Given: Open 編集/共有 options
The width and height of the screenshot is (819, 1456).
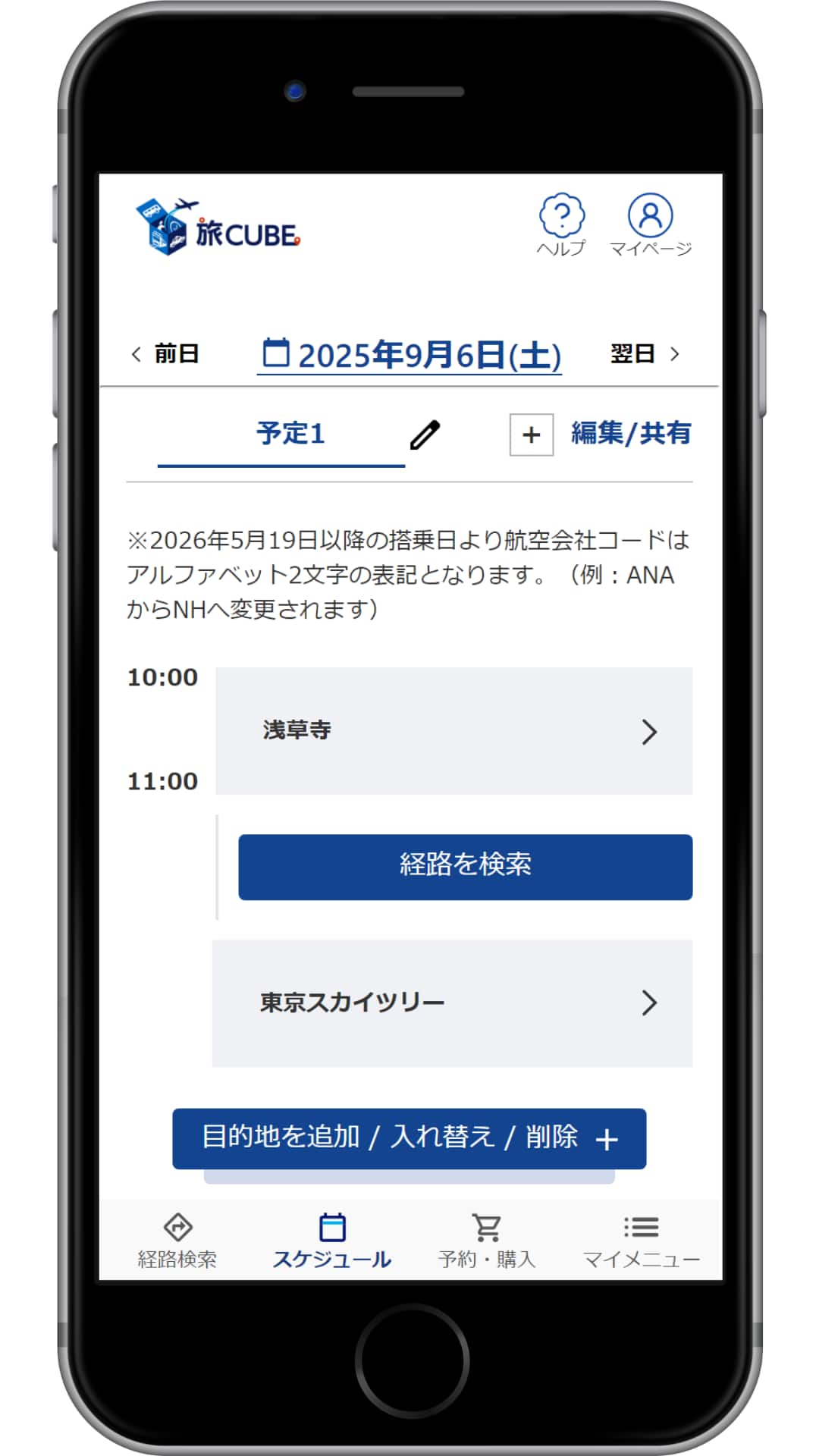Looking at the screenshot, I should click(x=630, y=433).
